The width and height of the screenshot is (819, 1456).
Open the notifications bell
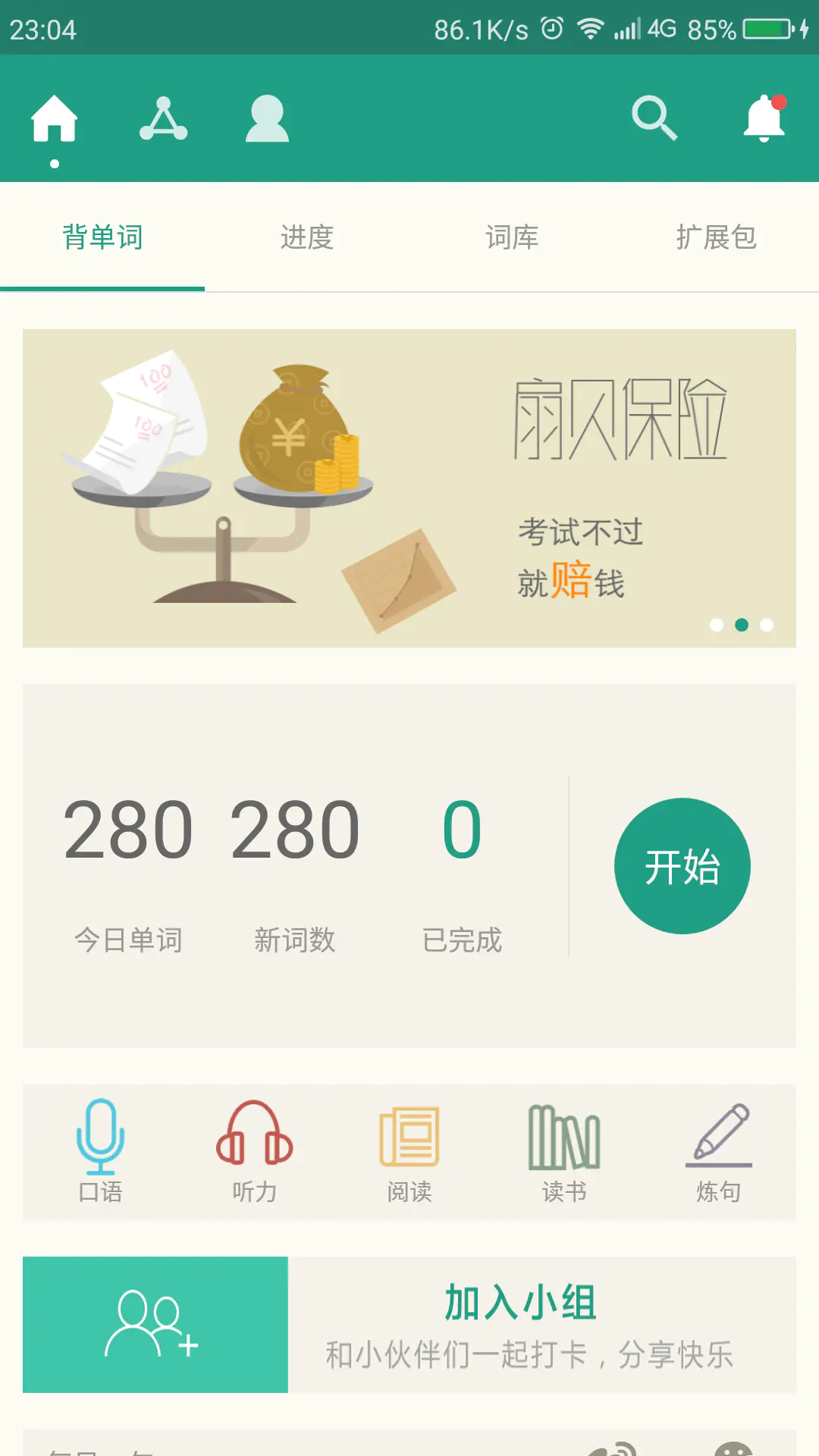(764, 118)
